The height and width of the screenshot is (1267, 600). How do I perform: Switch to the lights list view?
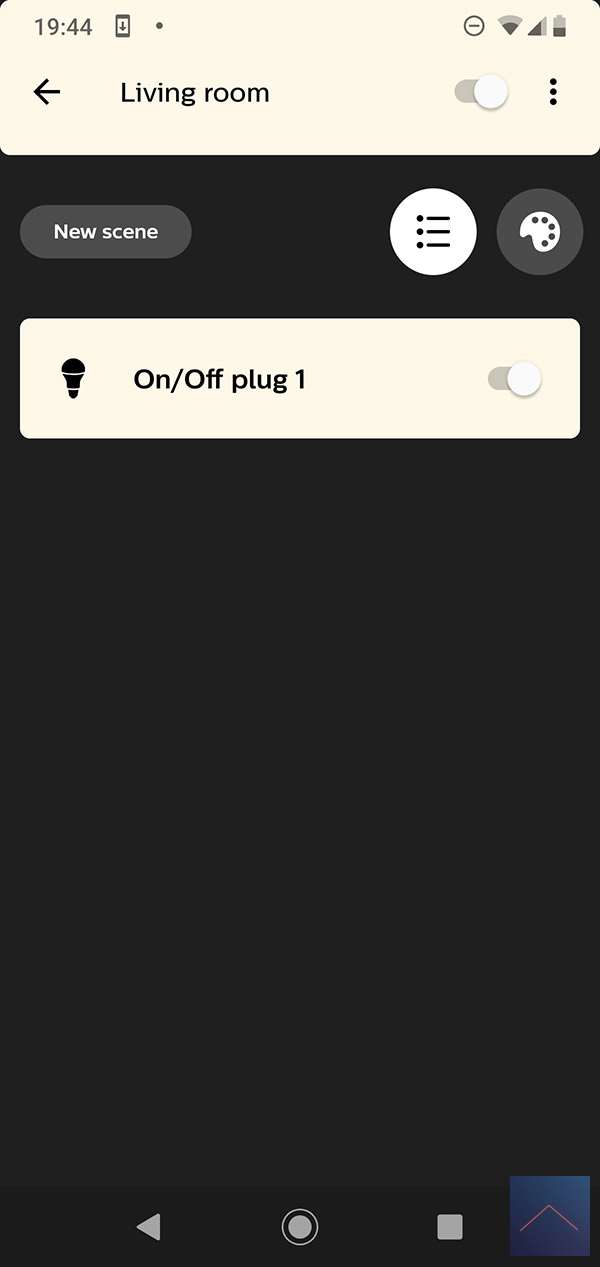[x=433, y=232]
